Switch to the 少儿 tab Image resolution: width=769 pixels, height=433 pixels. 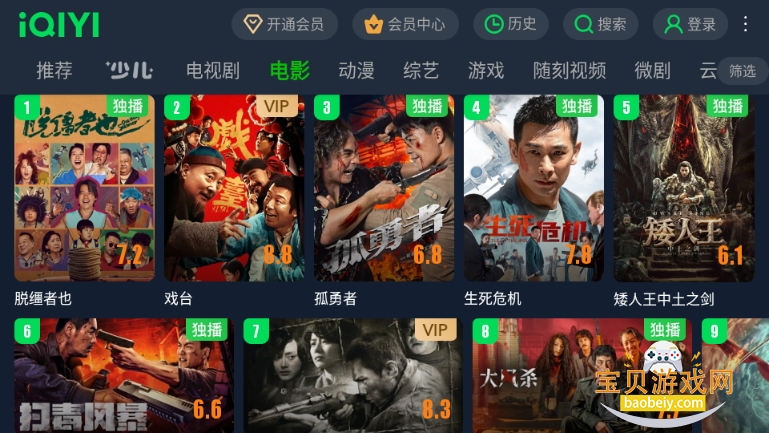[129, 71]
